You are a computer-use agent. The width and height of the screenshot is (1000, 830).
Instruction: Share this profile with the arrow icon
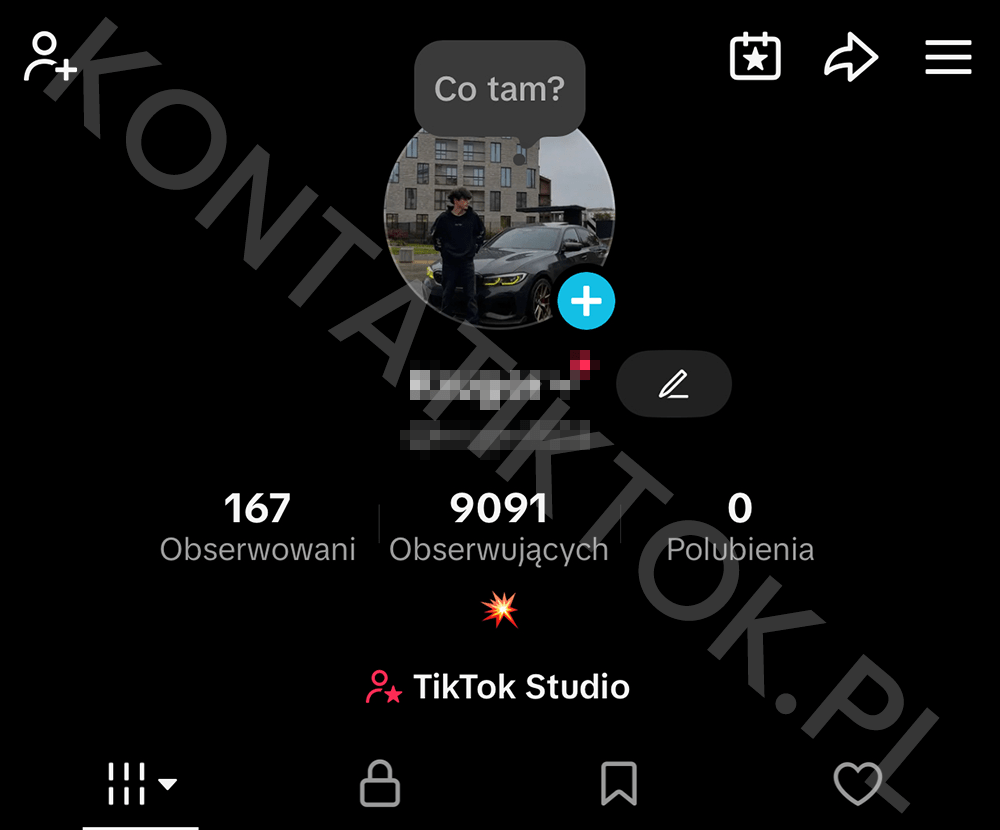point(851,57)
